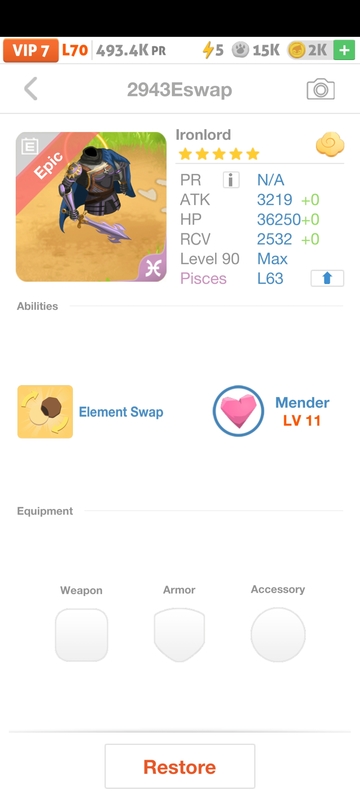Screen dimensions: 360x800
Task: Tap the gold cloud icon beside Ironlord
Action: point(330,144)
